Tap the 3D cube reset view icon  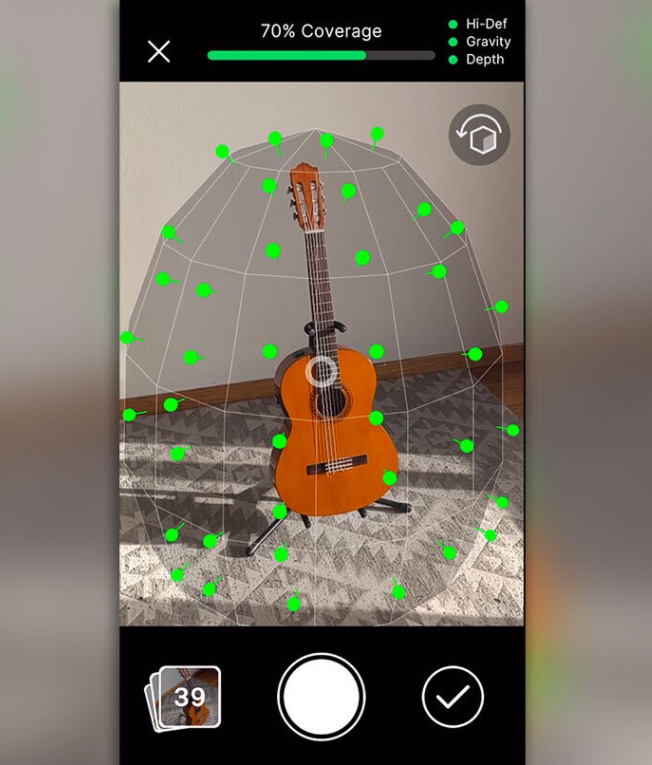tap(479, 136)
